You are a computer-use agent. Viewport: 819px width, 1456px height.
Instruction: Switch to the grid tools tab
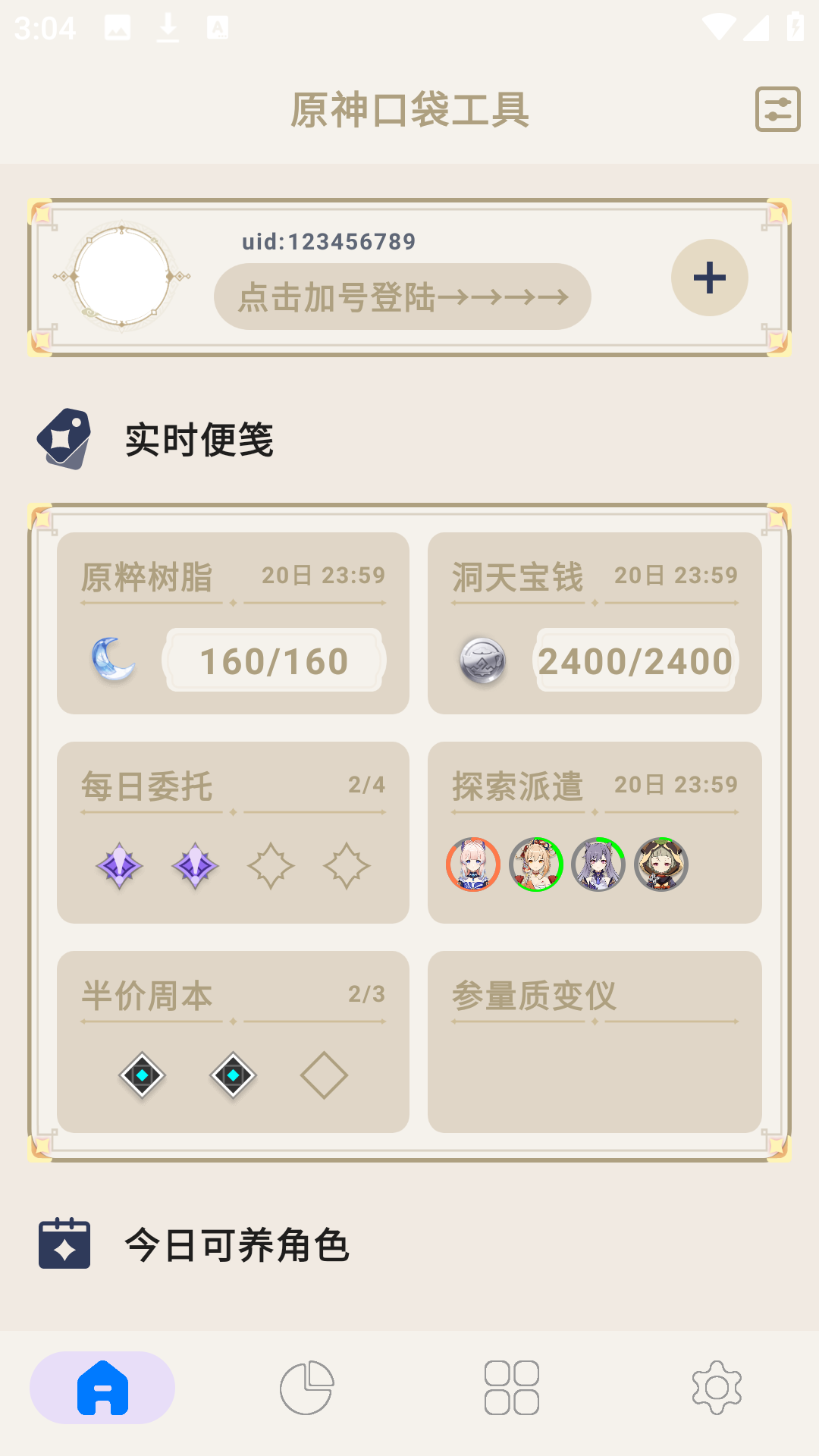pos(512,1387)
